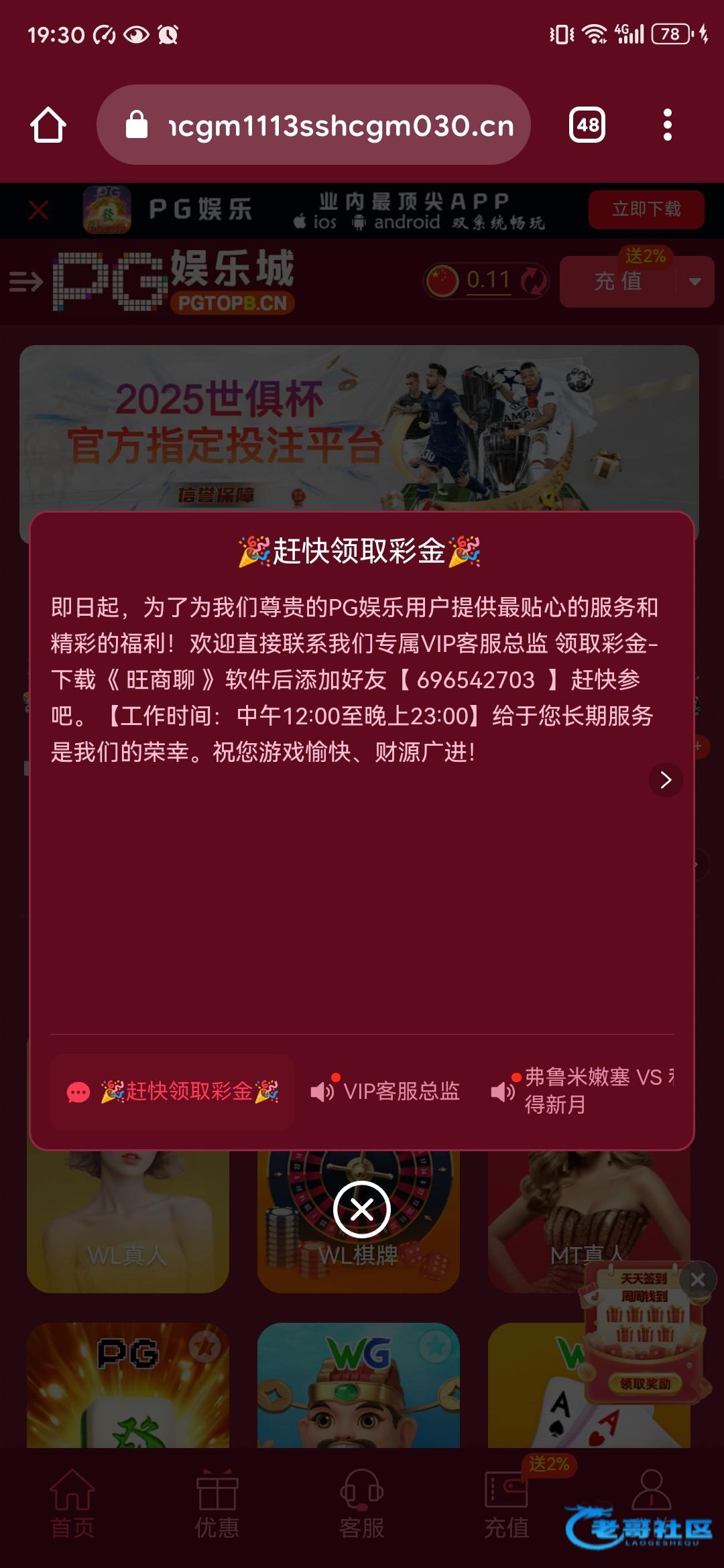The image size is (724, 1568).
Task: Open the browser tab switcher
Action: (x=587, y=125)
